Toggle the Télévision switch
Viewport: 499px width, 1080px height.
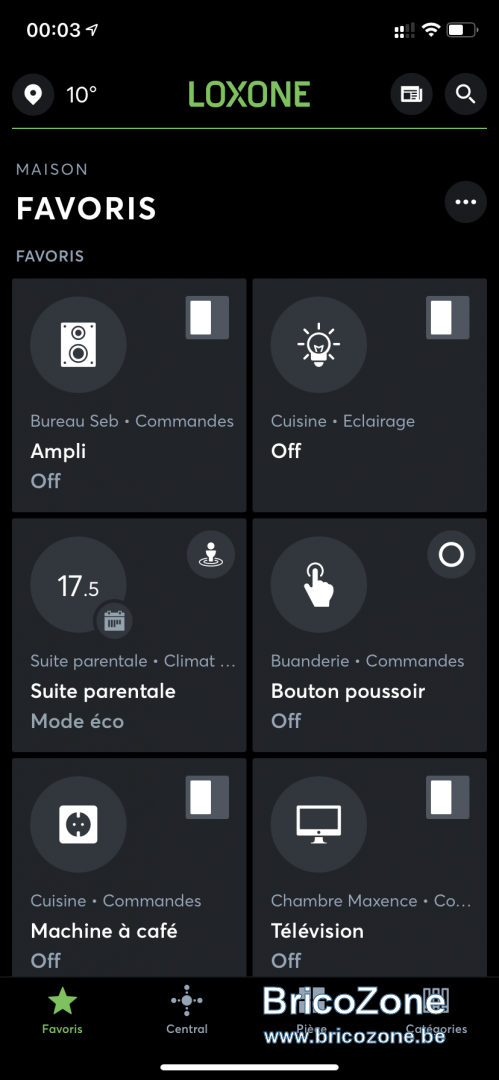click(x=448, y=798)
